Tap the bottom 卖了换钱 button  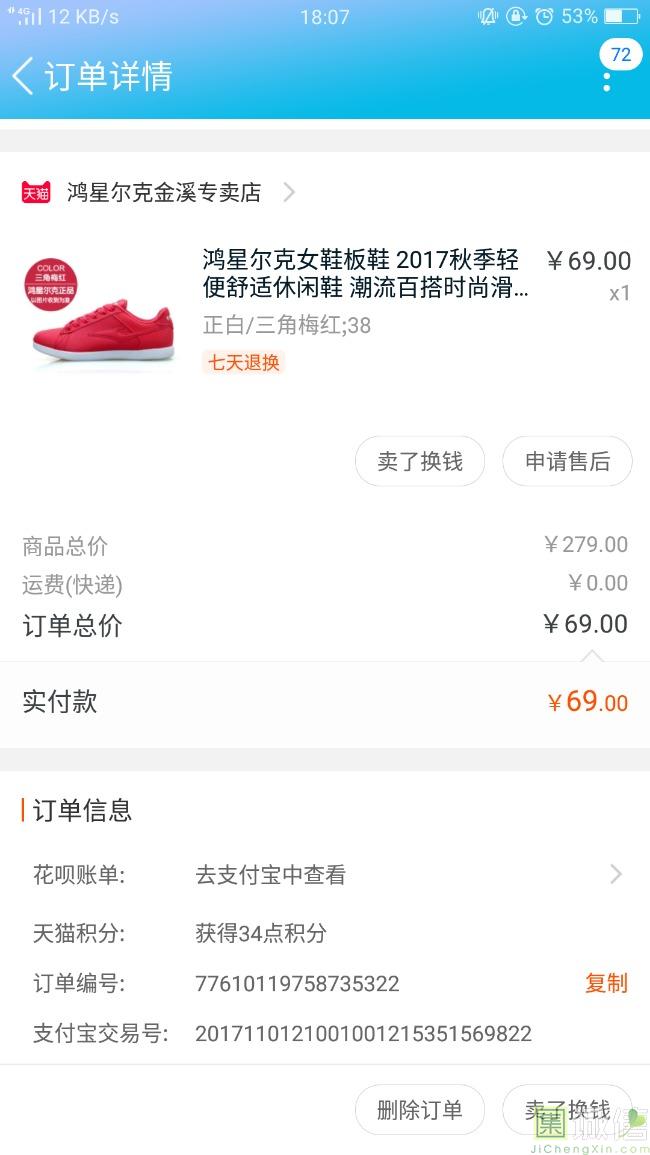567,1110
